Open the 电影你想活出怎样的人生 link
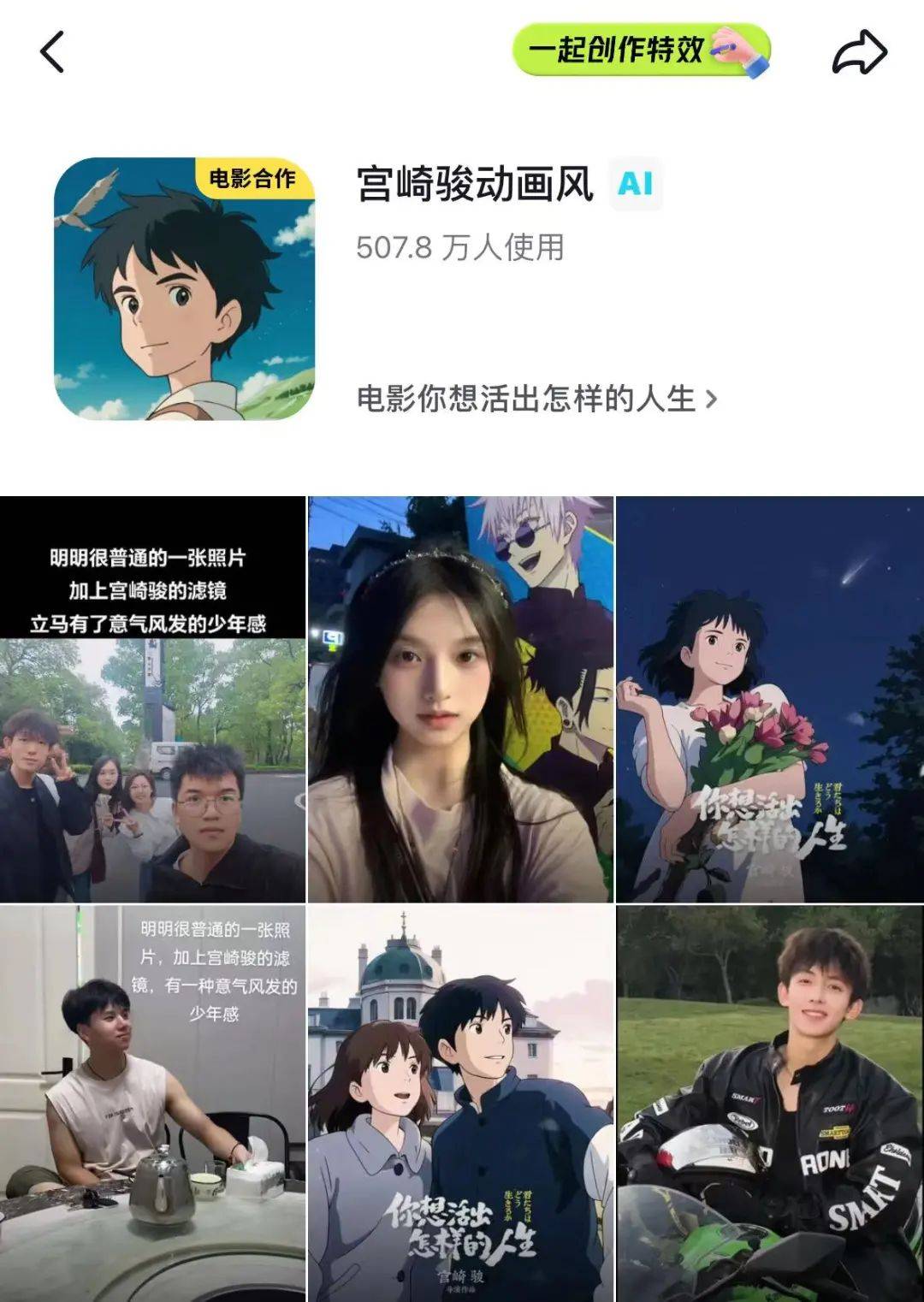The image size is (924, 1302). pyautogui.click(x=536, y=399)
